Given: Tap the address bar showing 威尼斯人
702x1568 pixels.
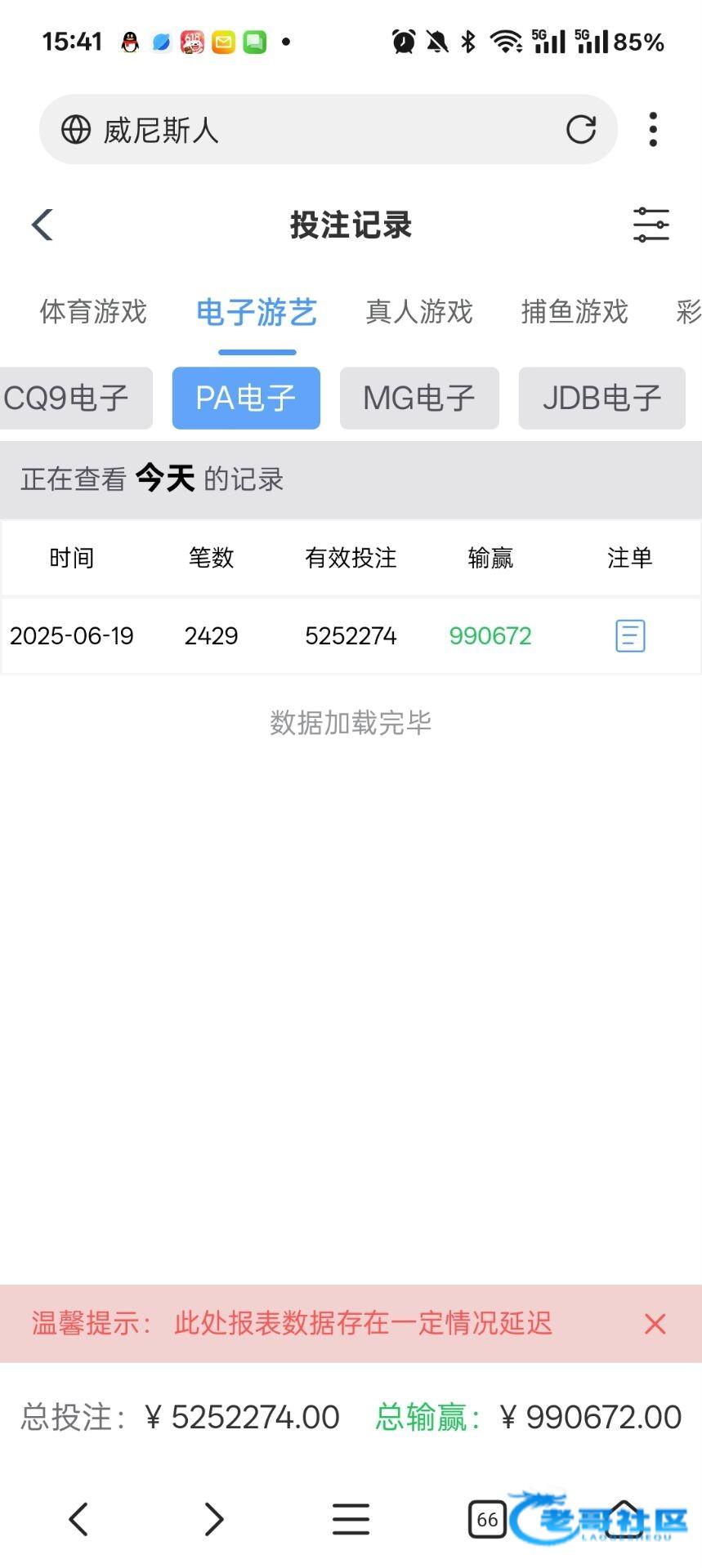Looking at the screenshot, I should 311,130.
